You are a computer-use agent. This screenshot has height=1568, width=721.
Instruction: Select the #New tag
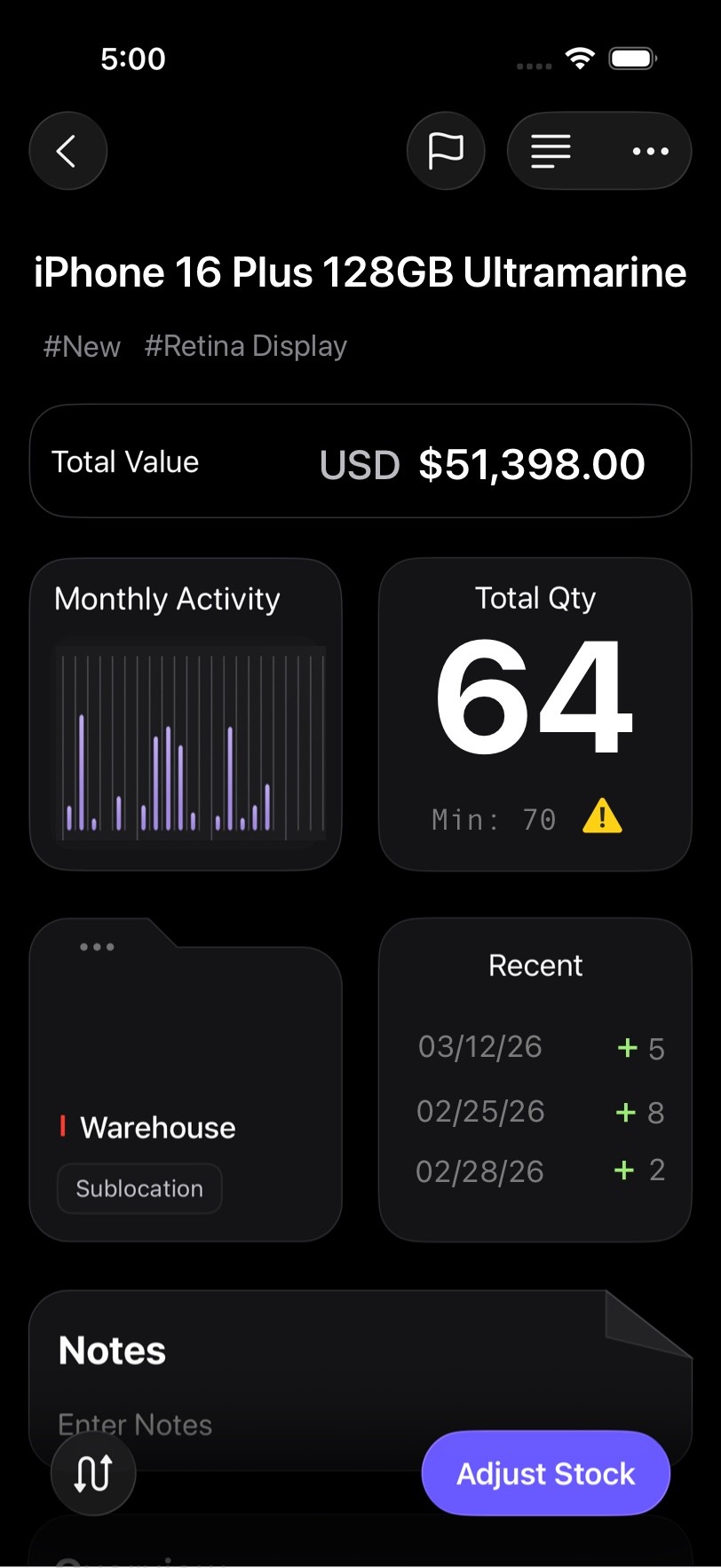click(82, 346)
